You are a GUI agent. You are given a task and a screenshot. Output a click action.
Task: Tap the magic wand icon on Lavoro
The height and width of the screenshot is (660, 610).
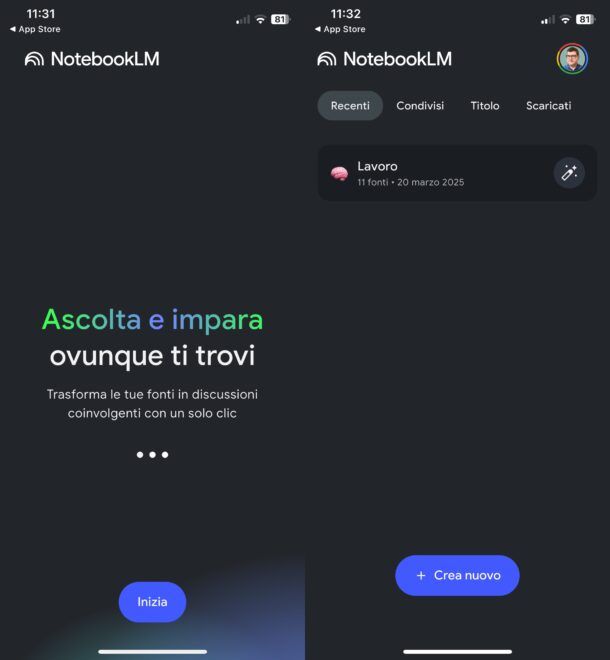[569, 173]
